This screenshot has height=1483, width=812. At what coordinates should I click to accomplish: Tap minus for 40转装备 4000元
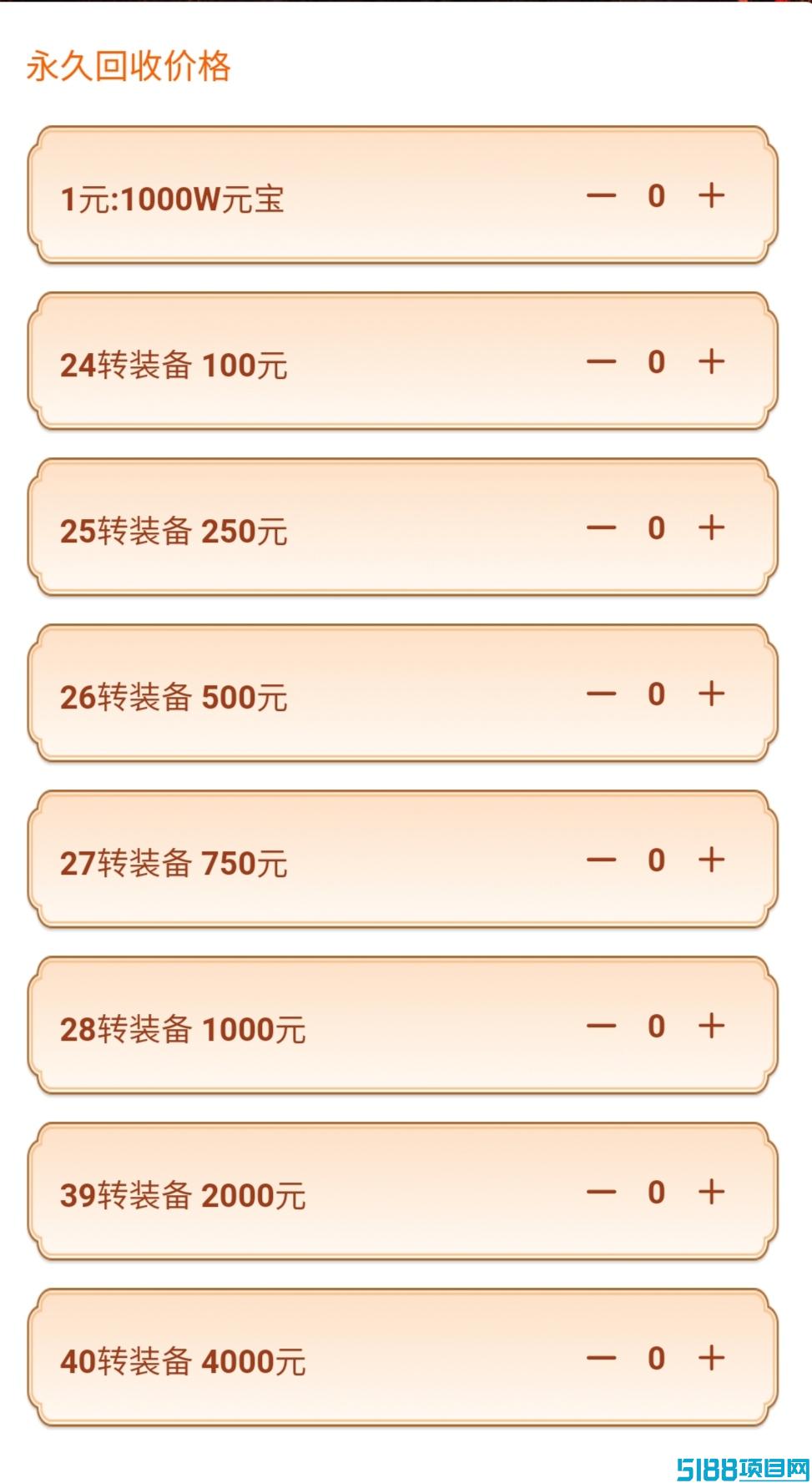601,1359
